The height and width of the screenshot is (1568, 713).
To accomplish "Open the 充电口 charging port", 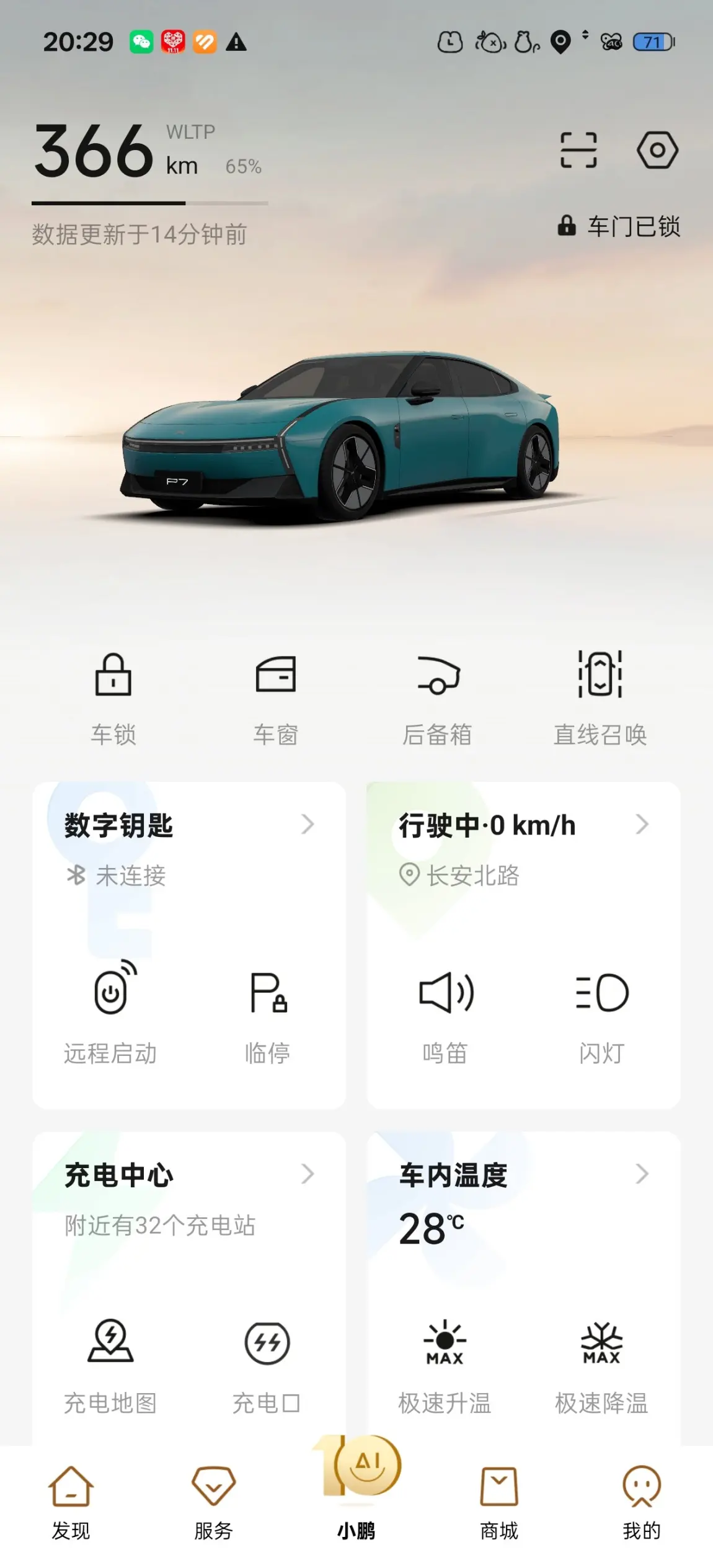I will (267, 1363).
